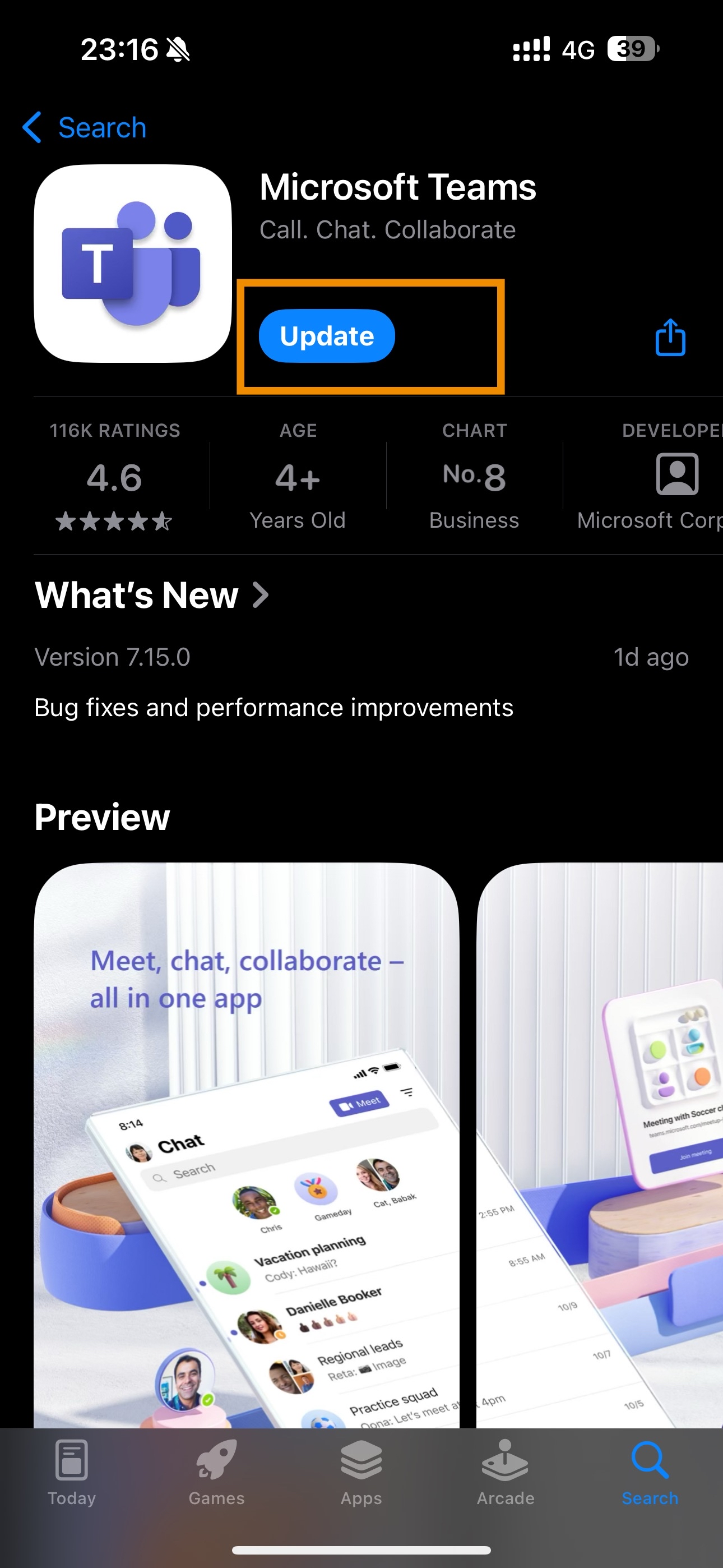The height and width of the screenshot is (1568, 723).
Task: Update Microsoft Teams
Action: (327, 336)
